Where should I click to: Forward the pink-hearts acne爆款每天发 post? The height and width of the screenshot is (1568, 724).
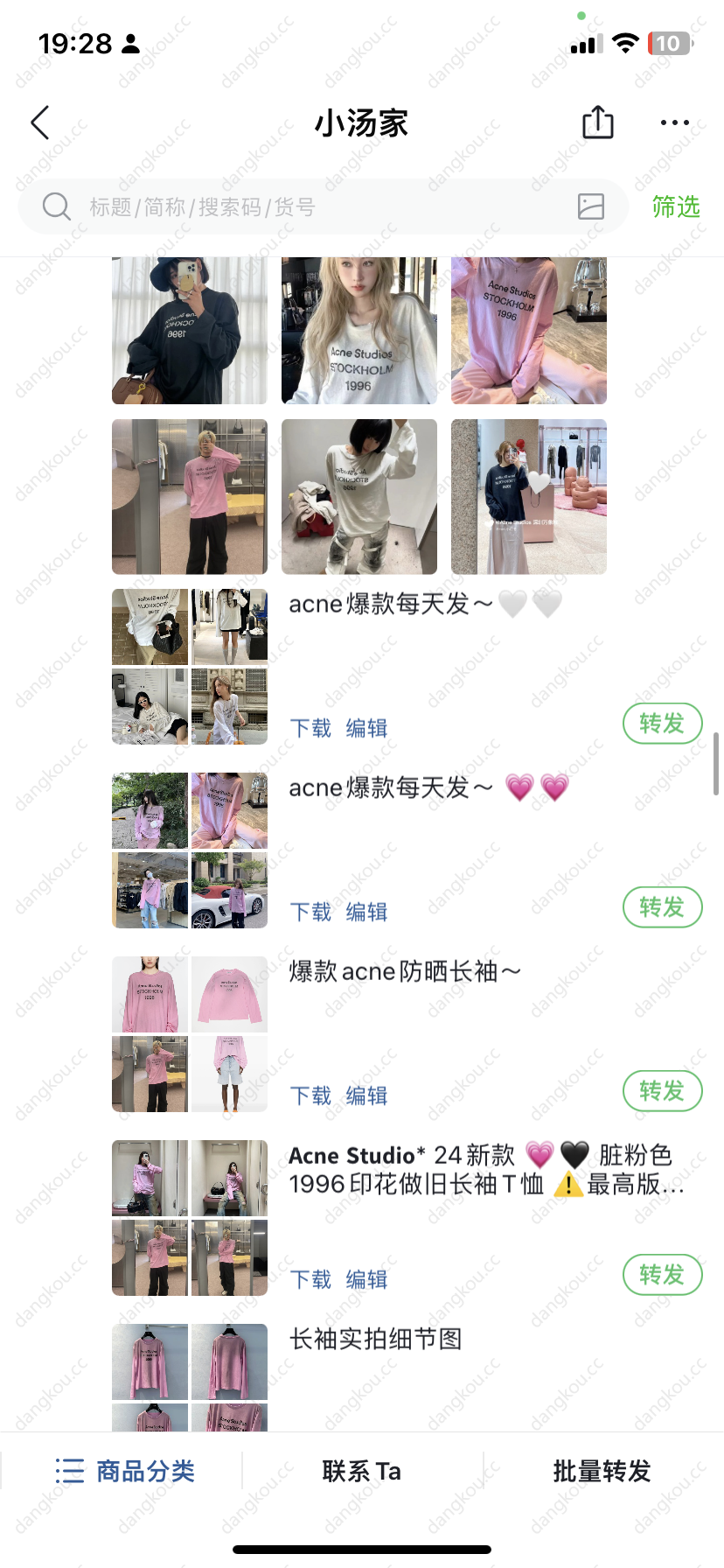[663, 907]
